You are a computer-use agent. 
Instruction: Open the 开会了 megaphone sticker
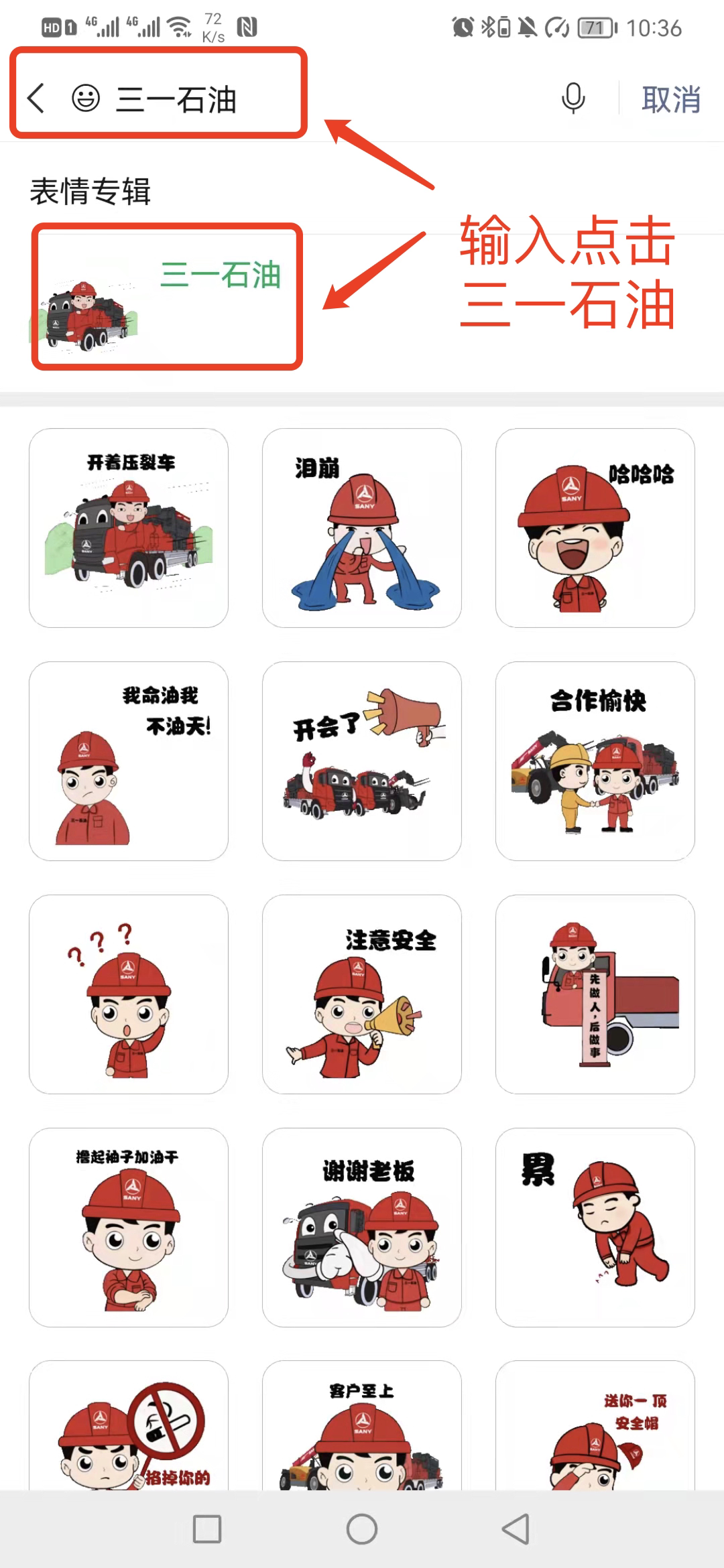pyautogui.click(x=362, y=761)
